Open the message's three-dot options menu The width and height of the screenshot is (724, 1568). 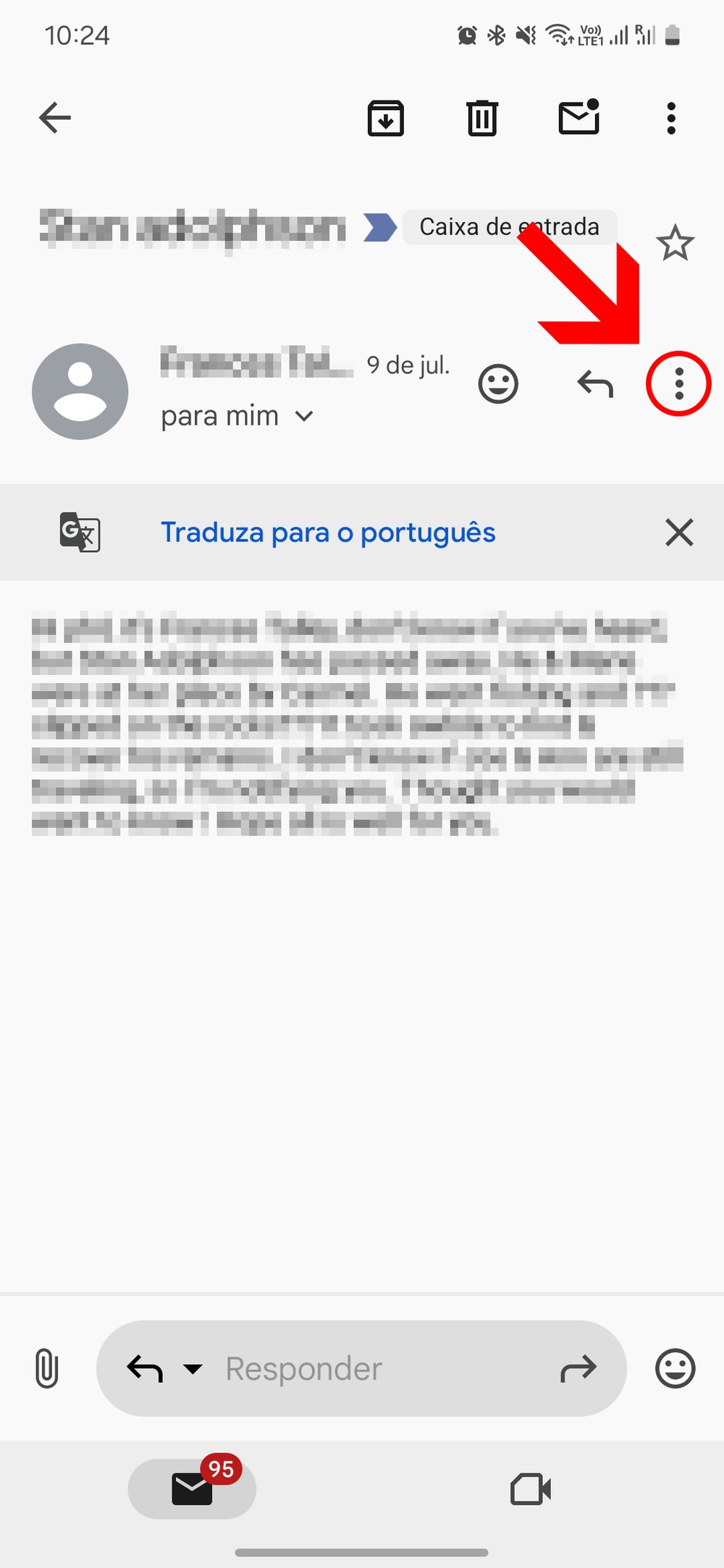coord(678,383)
